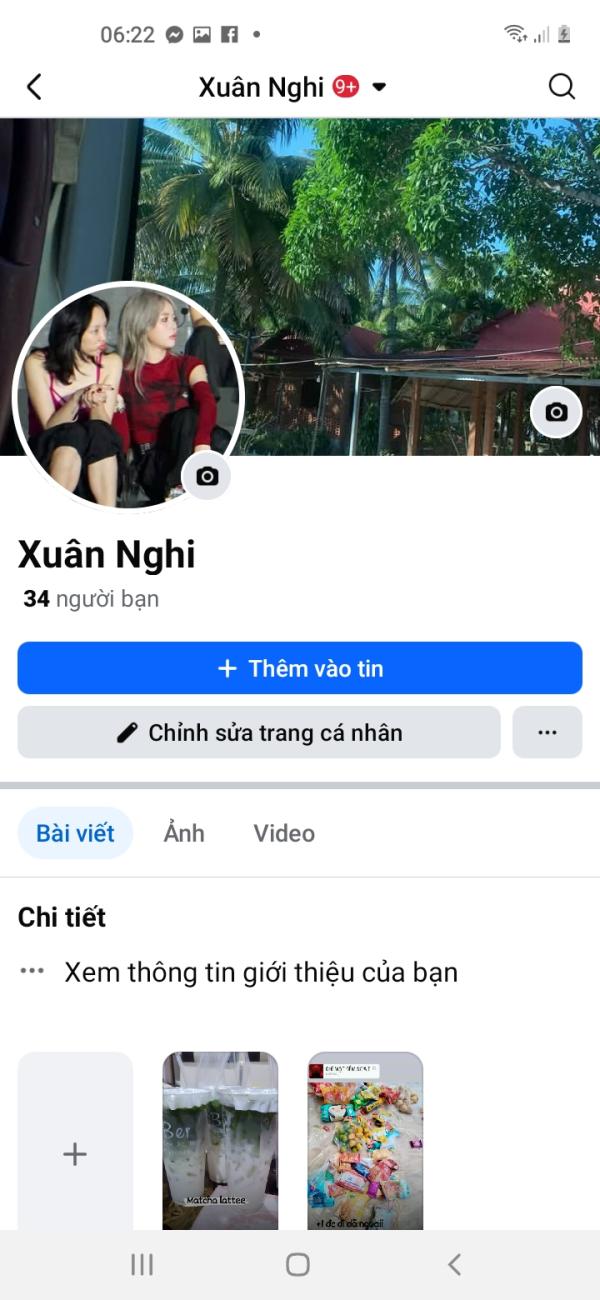Open the three-dot more options button

coord(547,732)
